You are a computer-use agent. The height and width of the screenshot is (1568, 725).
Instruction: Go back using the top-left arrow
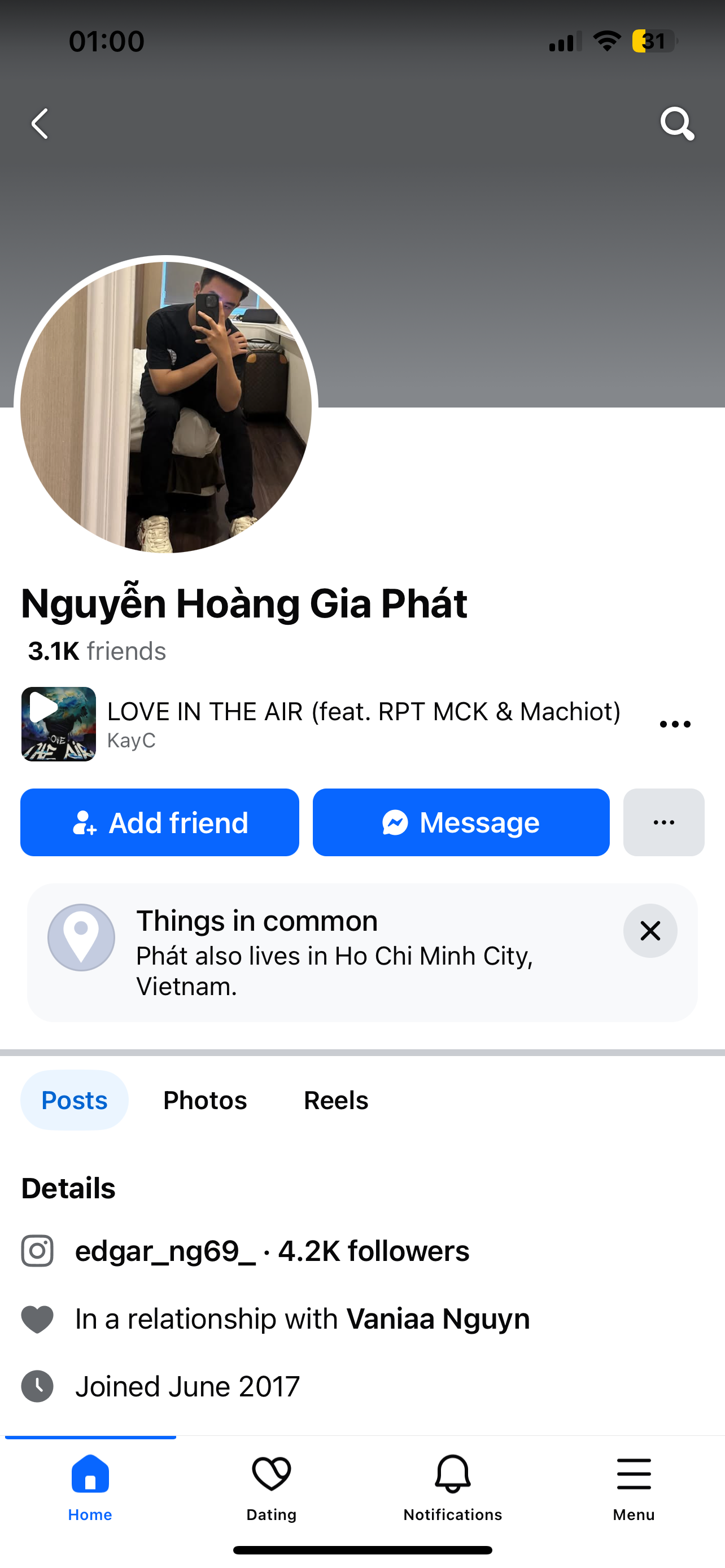(40, 124)
